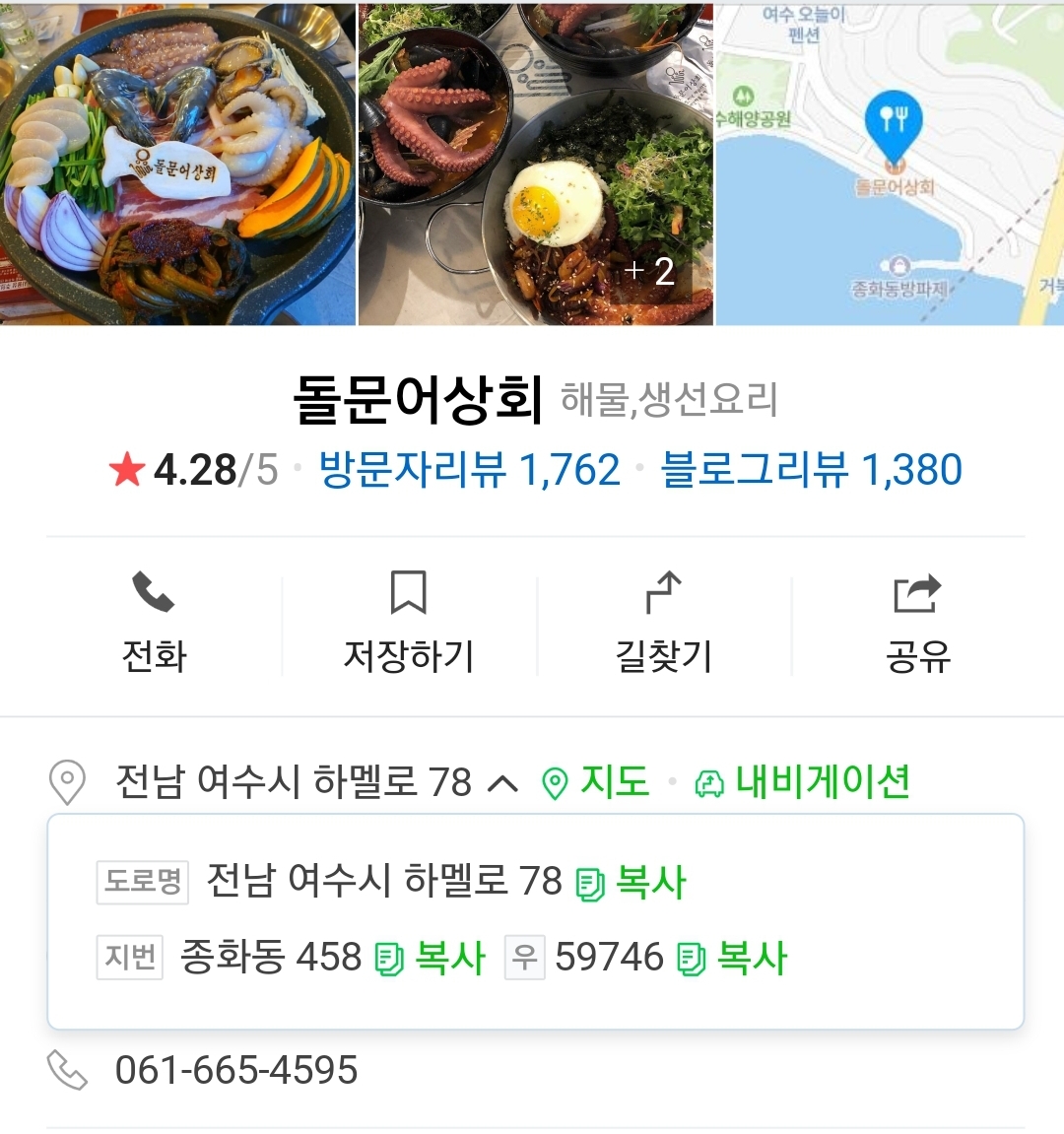Click the seafood platter photo thumbnail
1064x1134 pixels.
[177, 163]
